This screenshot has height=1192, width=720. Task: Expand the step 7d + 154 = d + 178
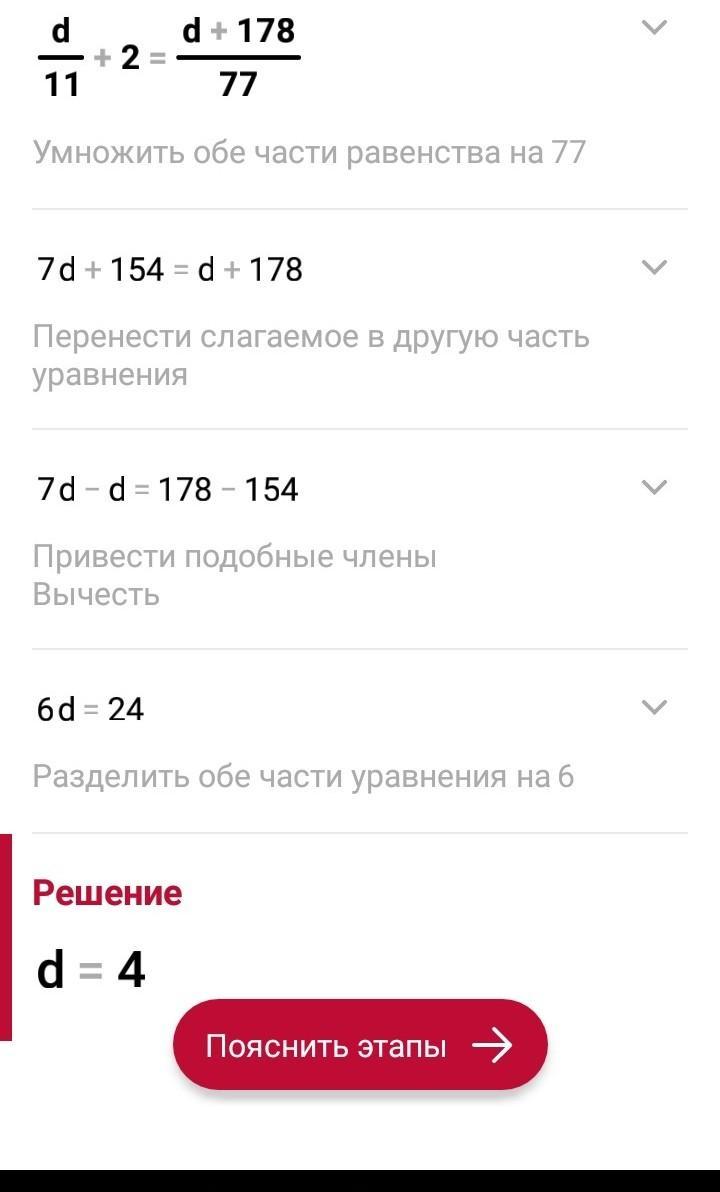click(654, 267)
